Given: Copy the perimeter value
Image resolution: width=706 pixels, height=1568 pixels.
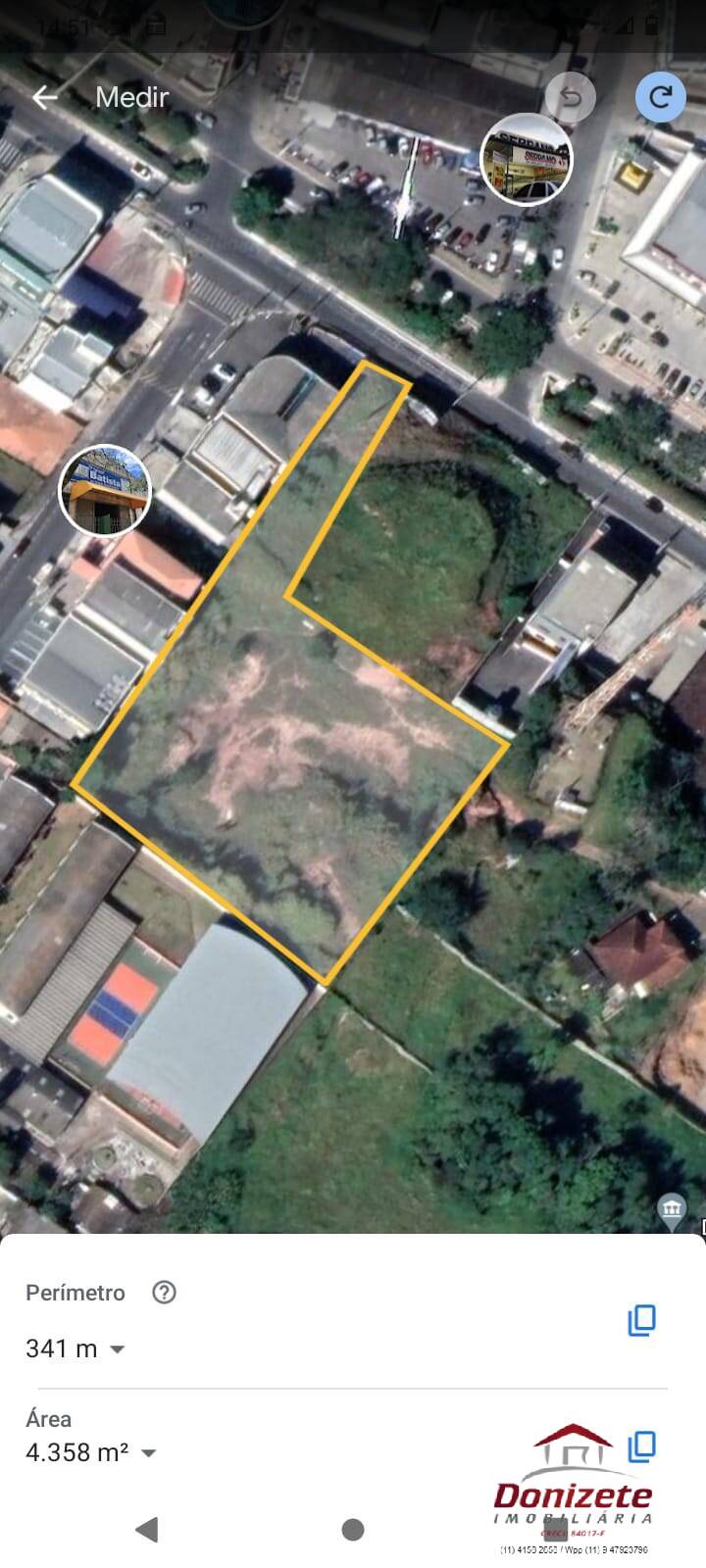Looking at the screenshot, I should pyautogui.click(x=641, y=1320).
